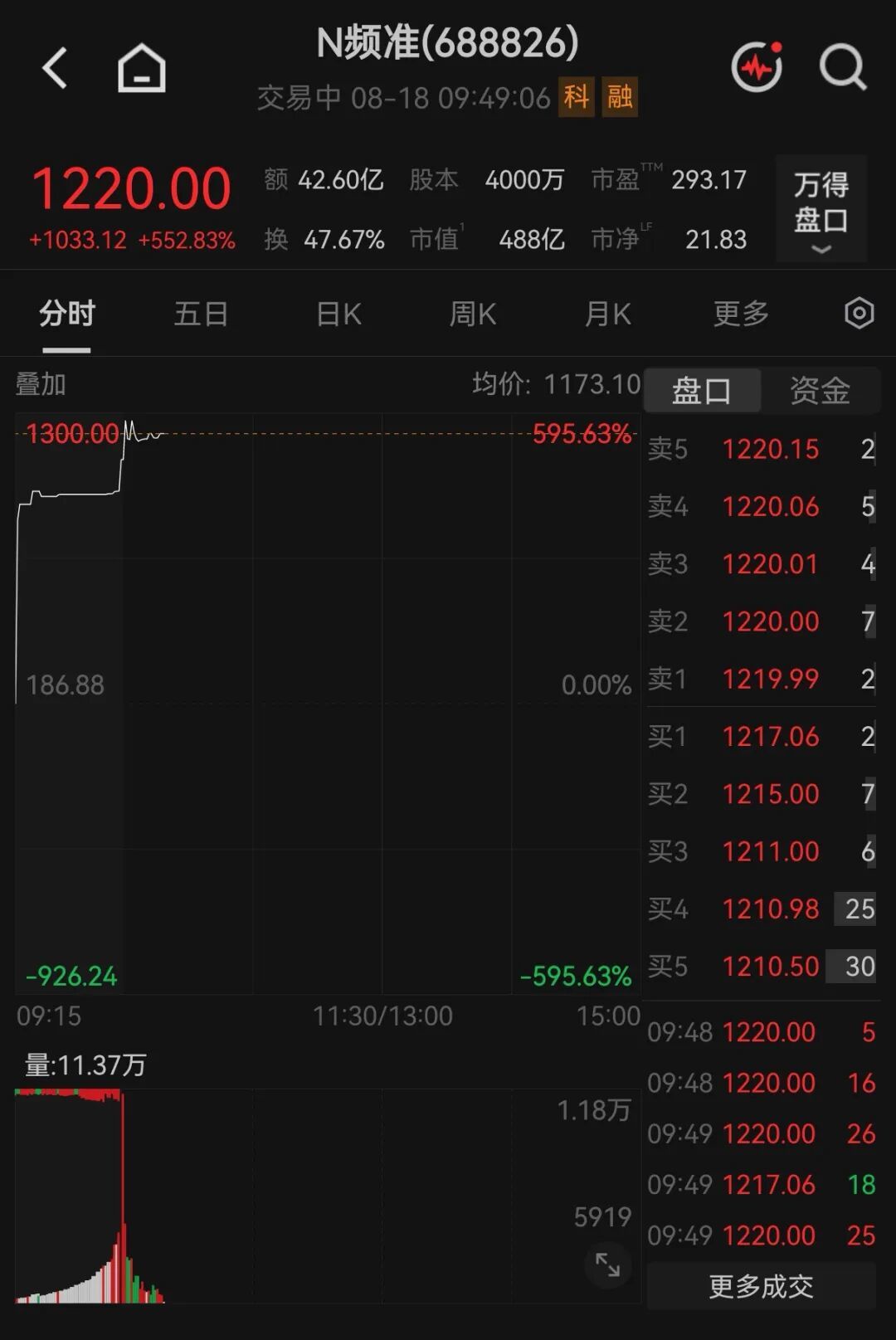Viewport: 896px width, 1340px height.
Task: Switch to the 资金 tab
Action: click(820, 390)
